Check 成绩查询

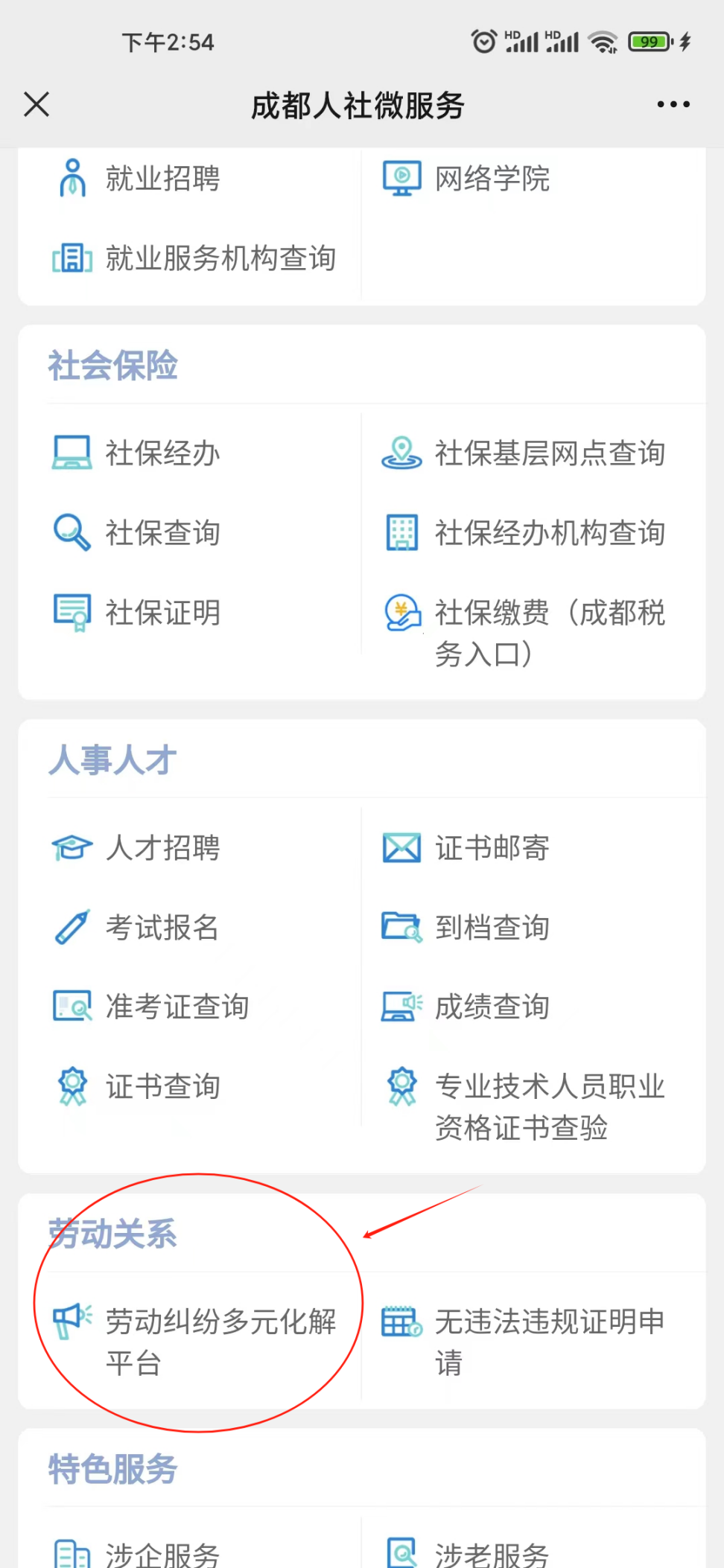point(492,1007)
